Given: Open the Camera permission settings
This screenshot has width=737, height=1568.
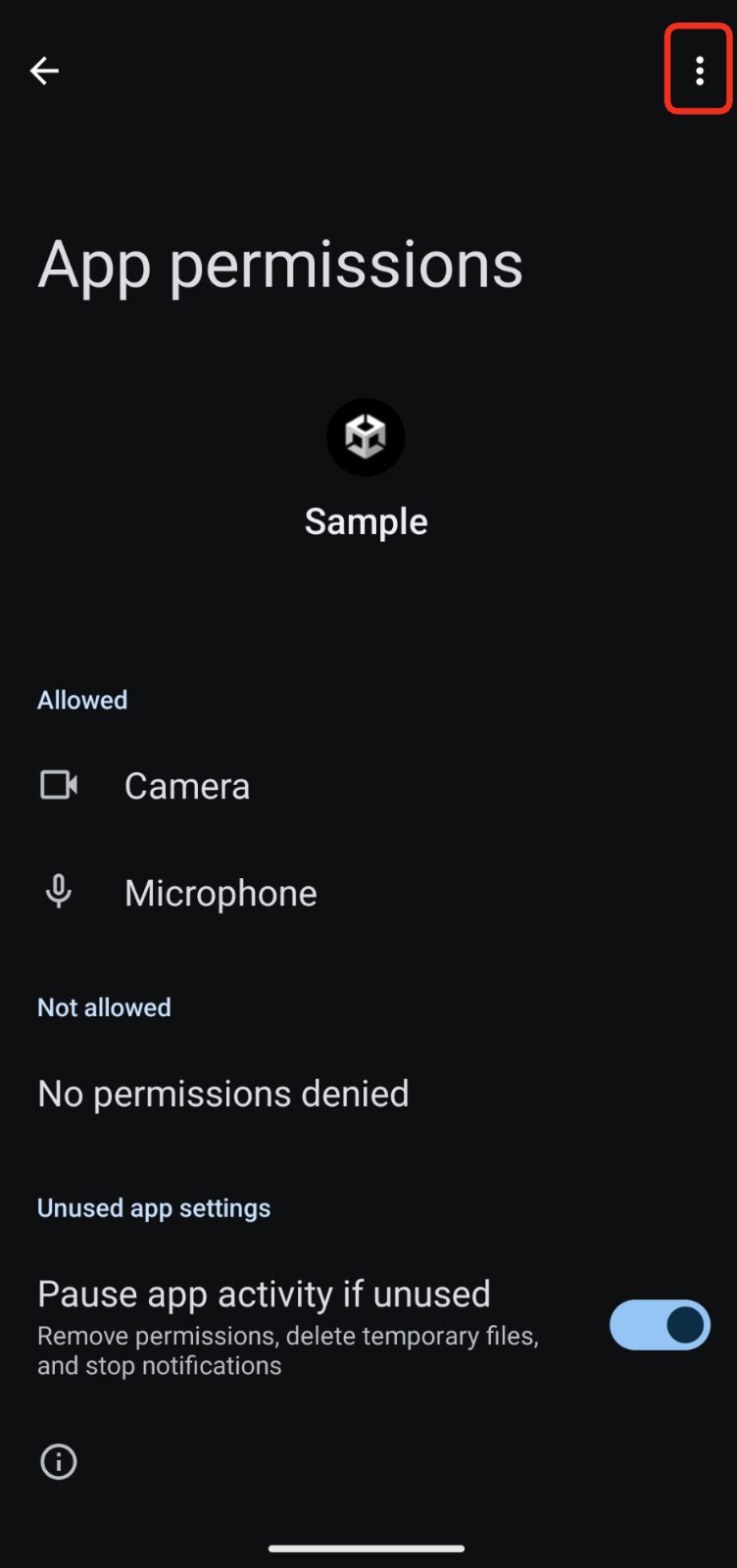Looking at the screenshot, I should (x=368, y=786).
